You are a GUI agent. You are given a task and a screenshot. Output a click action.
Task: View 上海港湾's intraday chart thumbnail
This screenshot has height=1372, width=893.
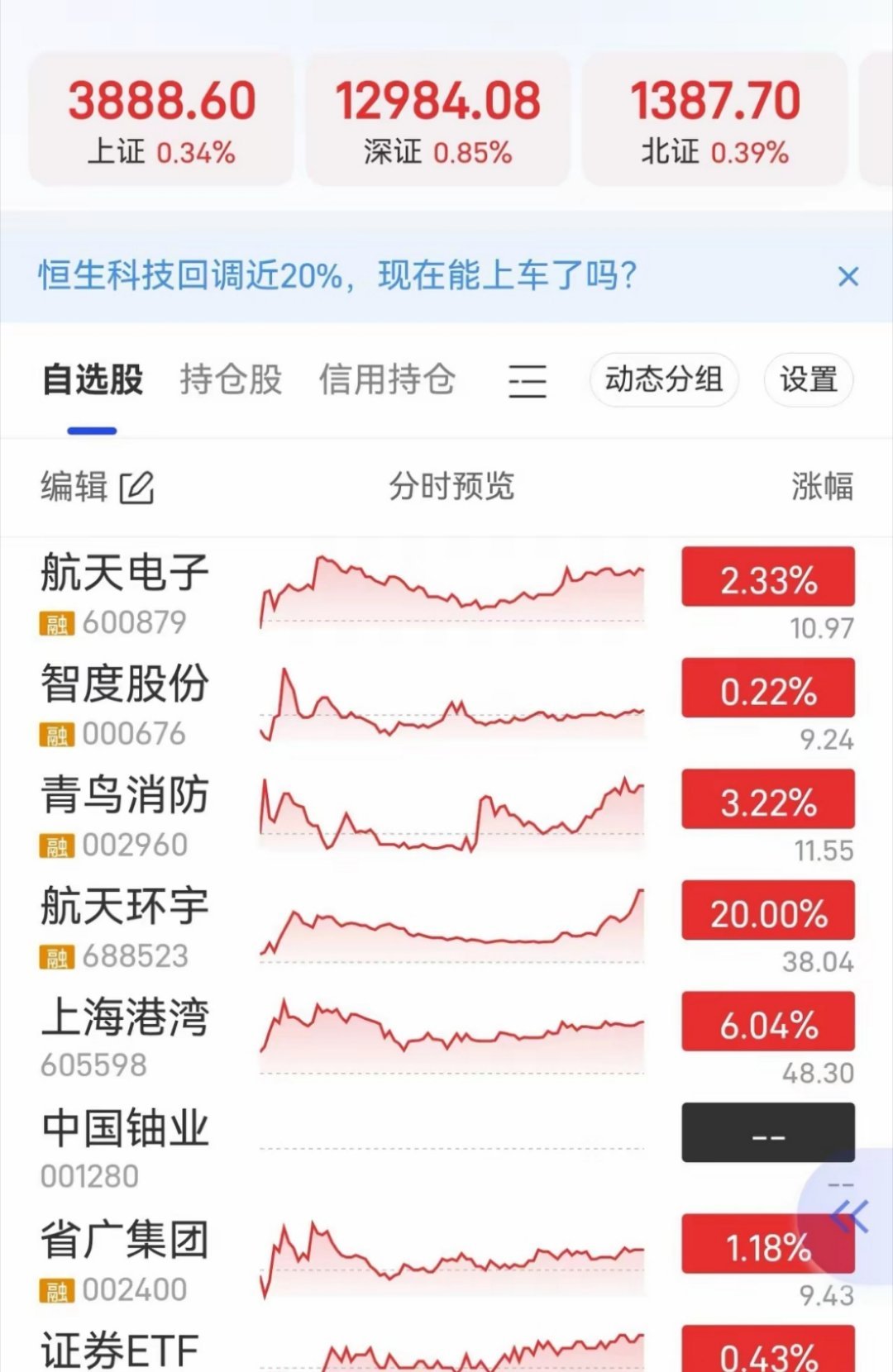pos(451,1025)
